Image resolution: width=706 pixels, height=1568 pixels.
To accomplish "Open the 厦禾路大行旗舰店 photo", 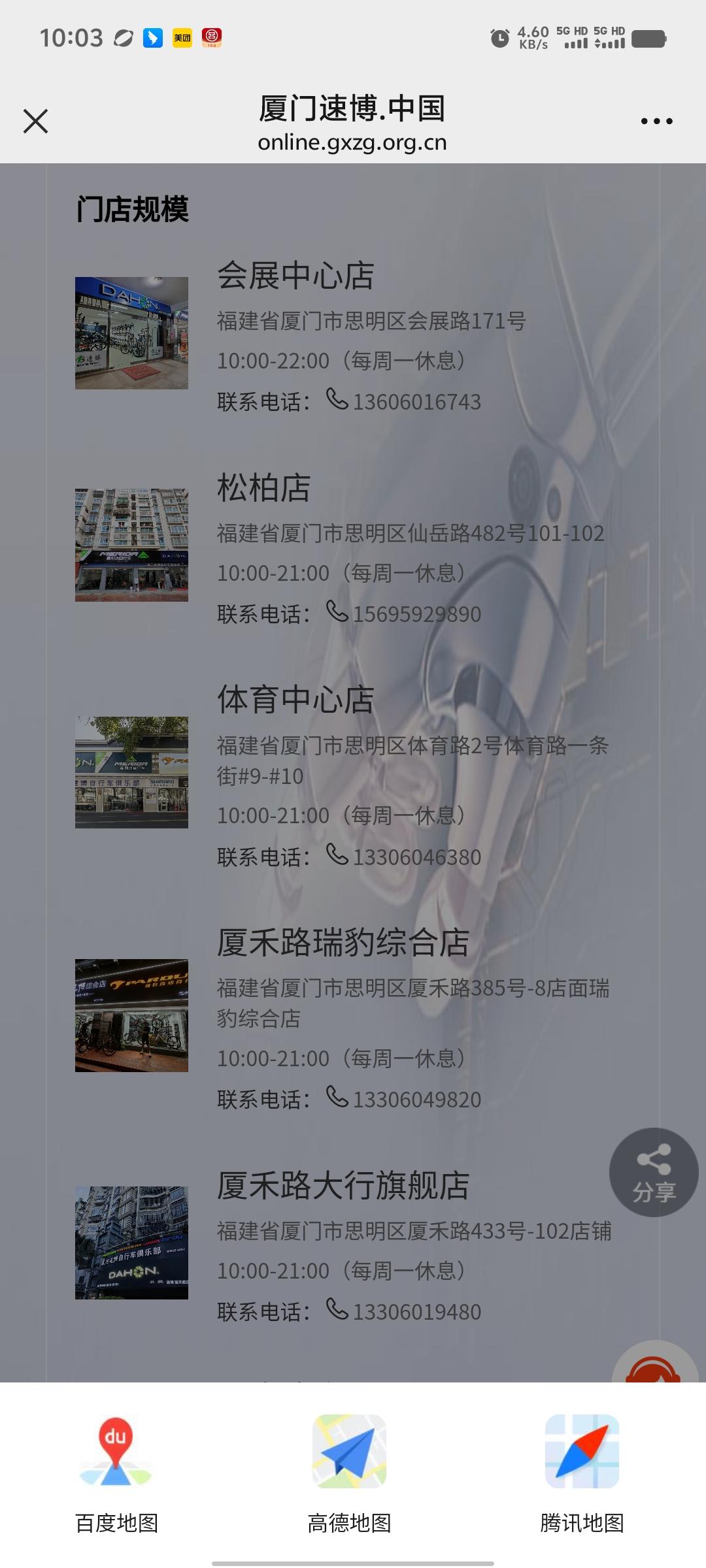I will [131, 1243].
